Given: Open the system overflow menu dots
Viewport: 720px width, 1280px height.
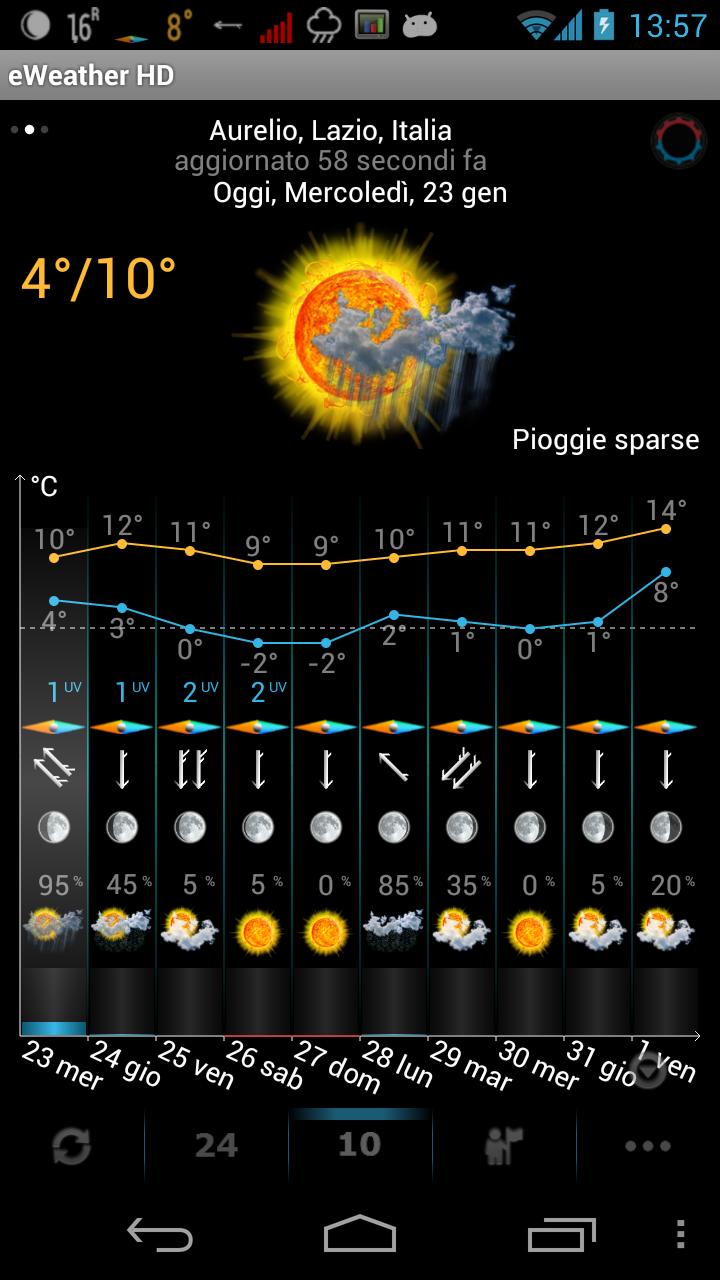Looking at the screenshot, I should [x=681, y=1235].
